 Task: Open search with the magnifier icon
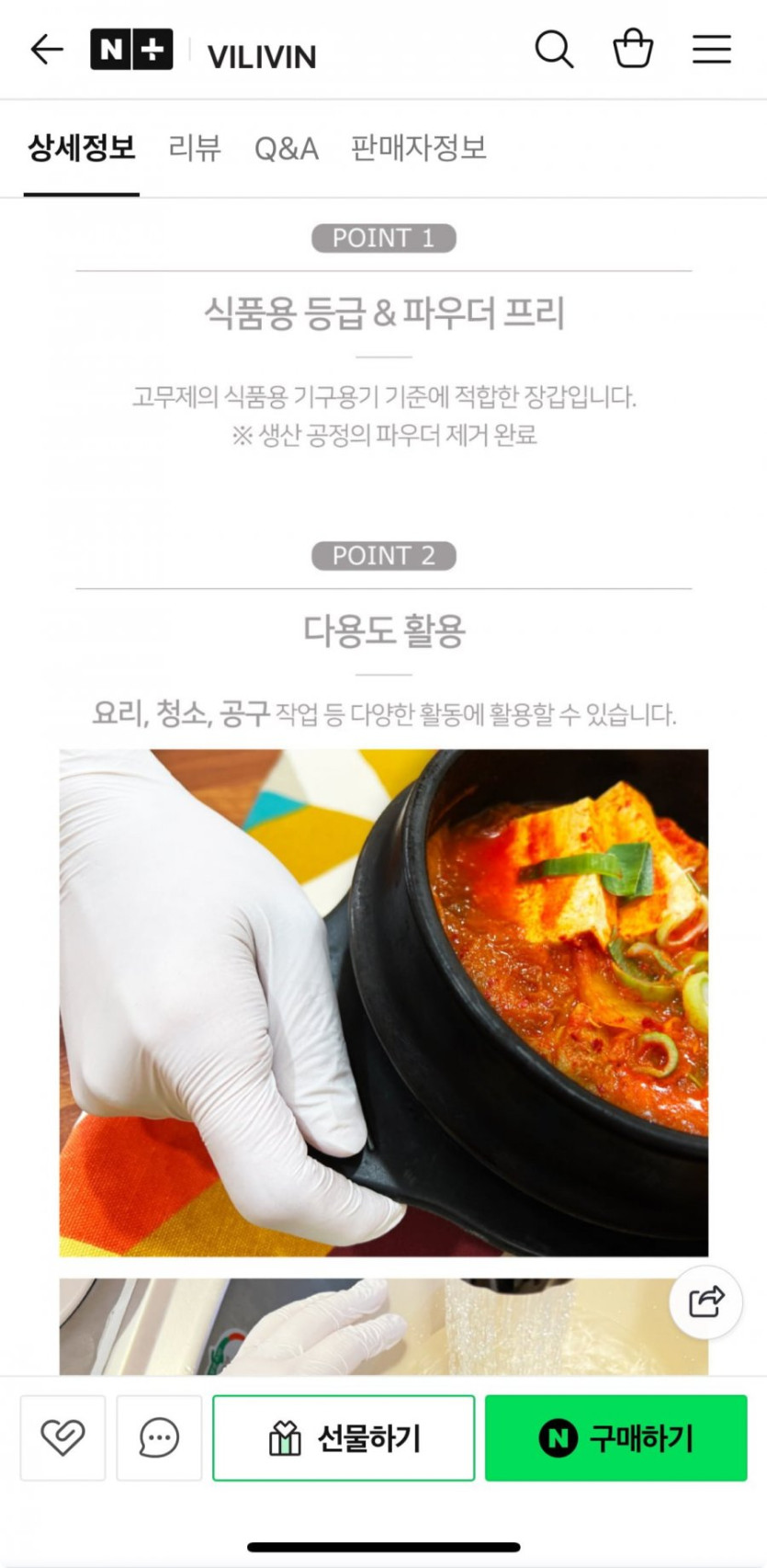tap(554, 49)
